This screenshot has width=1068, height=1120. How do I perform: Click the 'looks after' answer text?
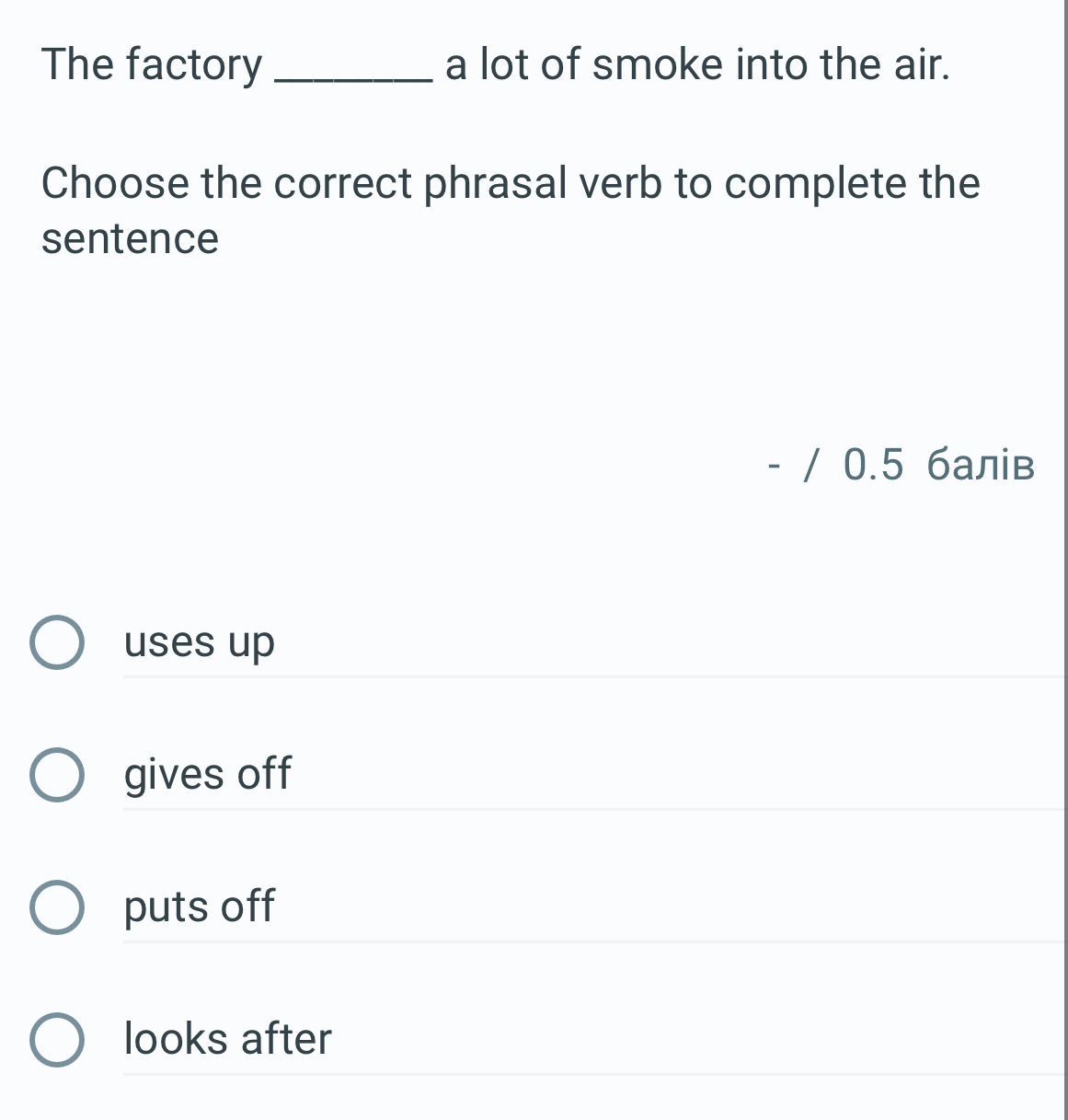pyautogui.click(x=226, y=1040)
